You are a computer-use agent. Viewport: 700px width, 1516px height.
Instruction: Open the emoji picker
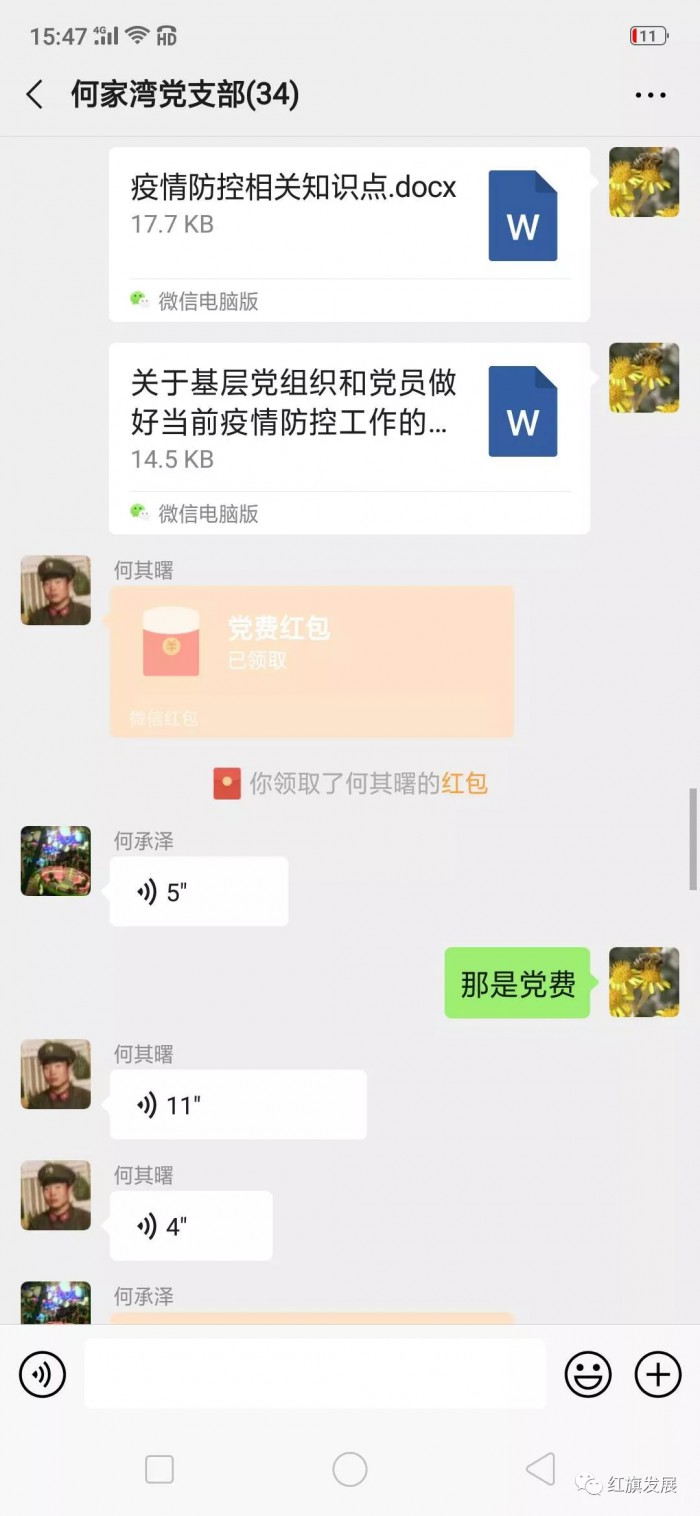point(588,1374)
